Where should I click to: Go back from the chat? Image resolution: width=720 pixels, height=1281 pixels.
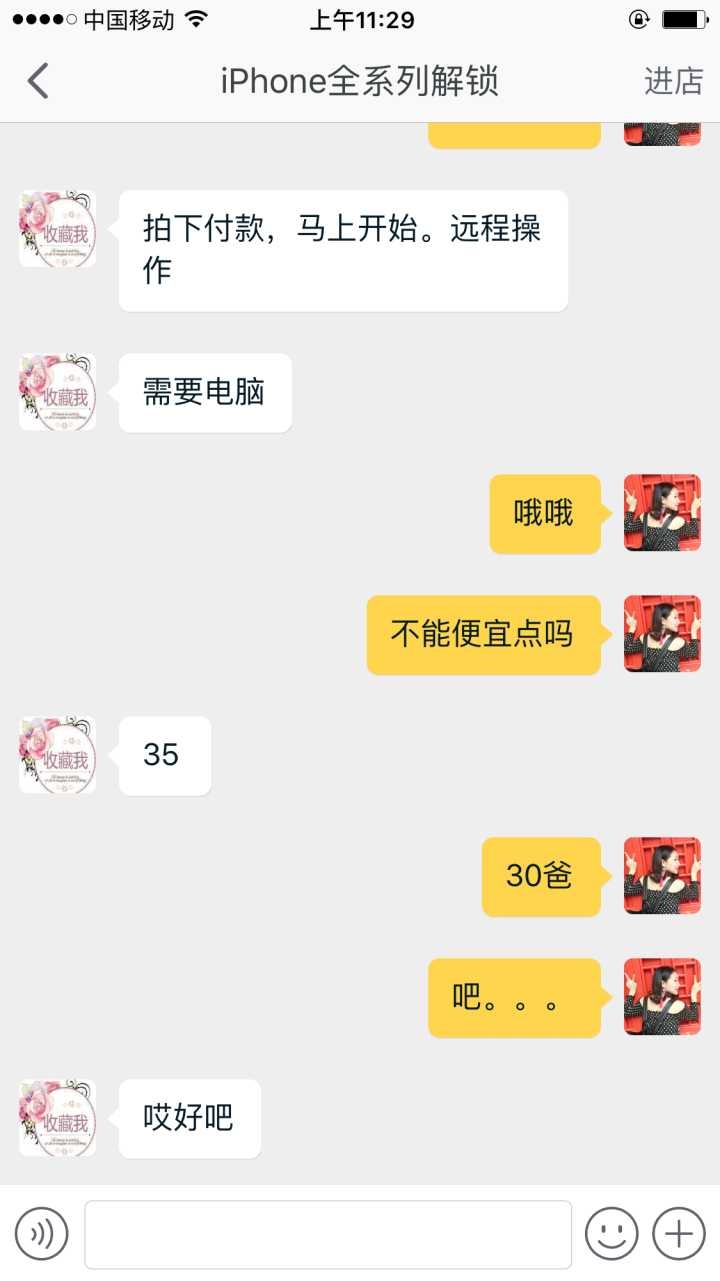[38, 81]
